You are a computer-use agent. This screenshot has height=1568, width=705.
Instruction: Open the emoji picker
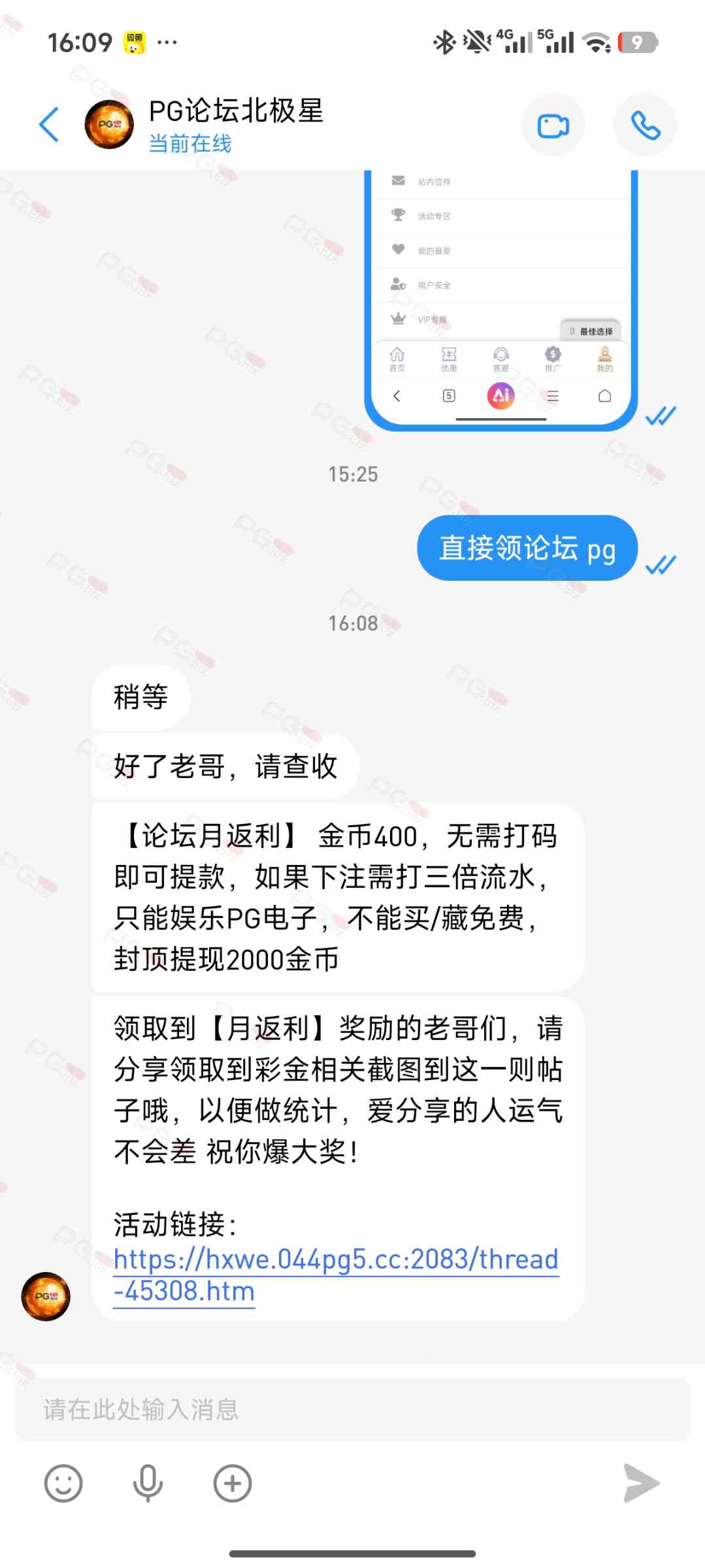(x=63, y=1483)
